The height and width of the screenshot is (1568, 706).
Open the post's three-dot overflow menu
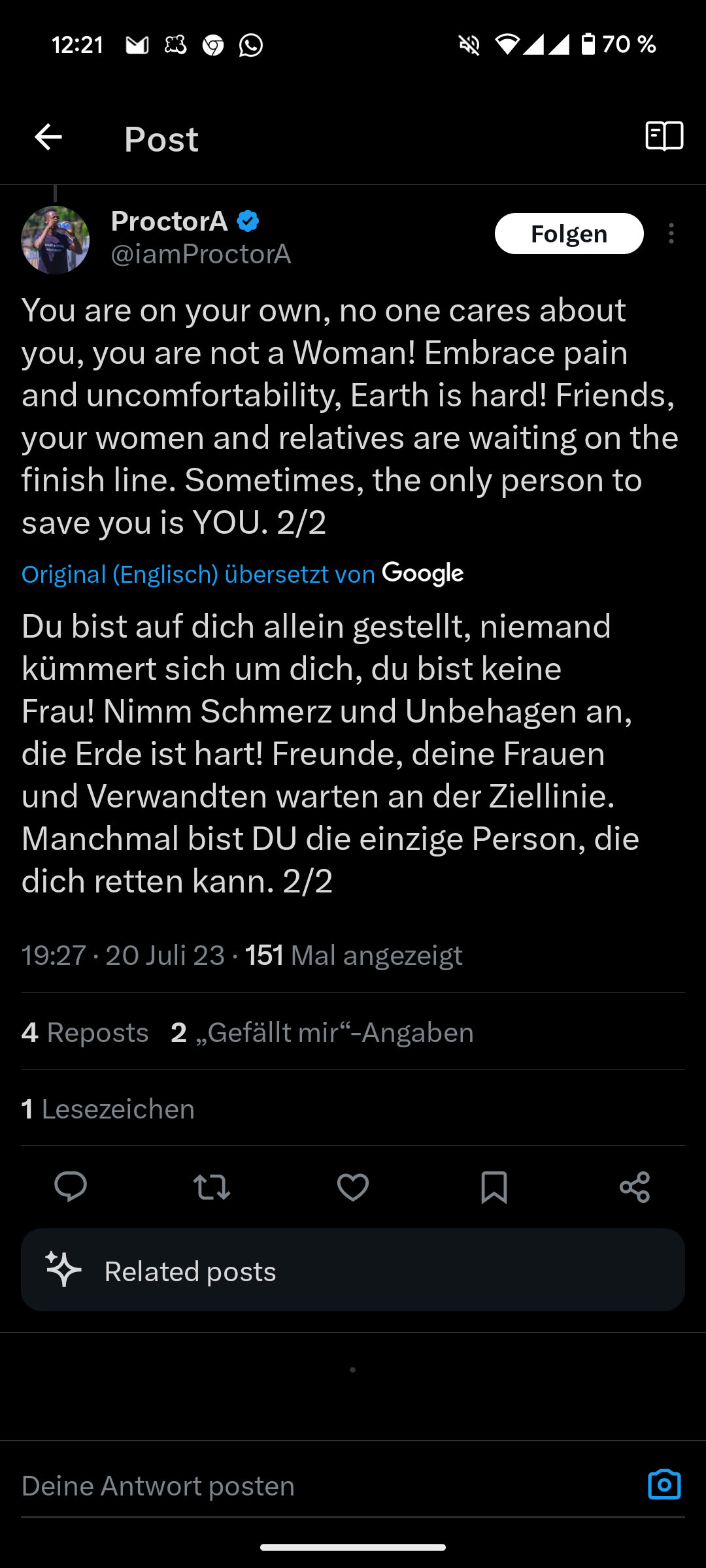click(671, 234)
